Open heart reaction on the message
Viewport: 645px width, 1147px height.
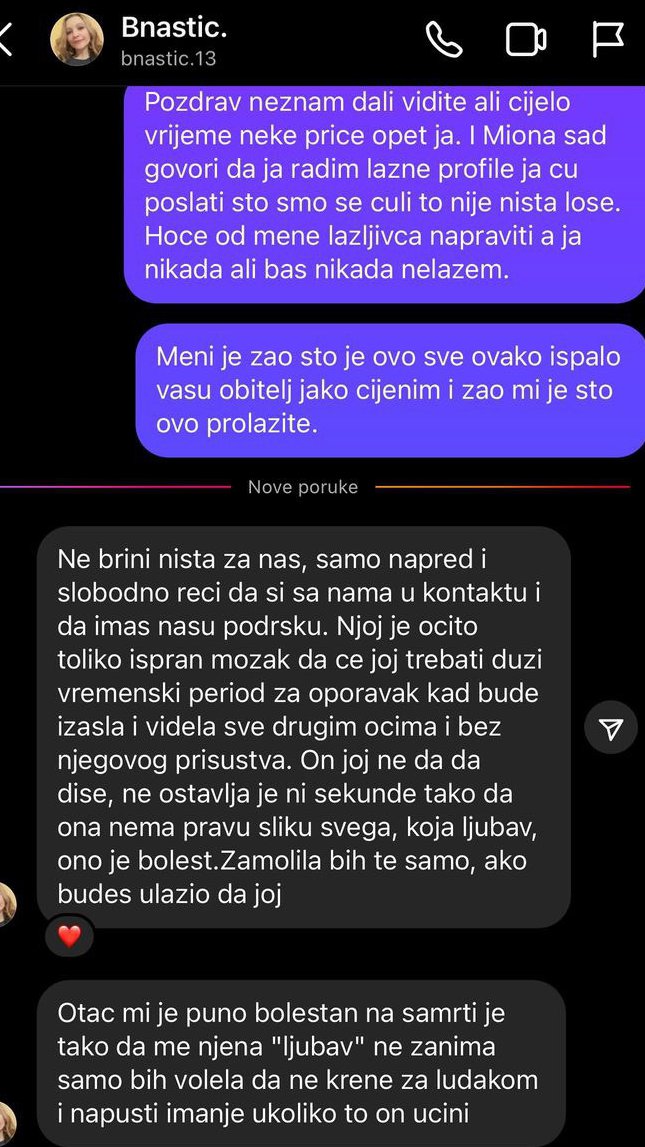(69, 937)
